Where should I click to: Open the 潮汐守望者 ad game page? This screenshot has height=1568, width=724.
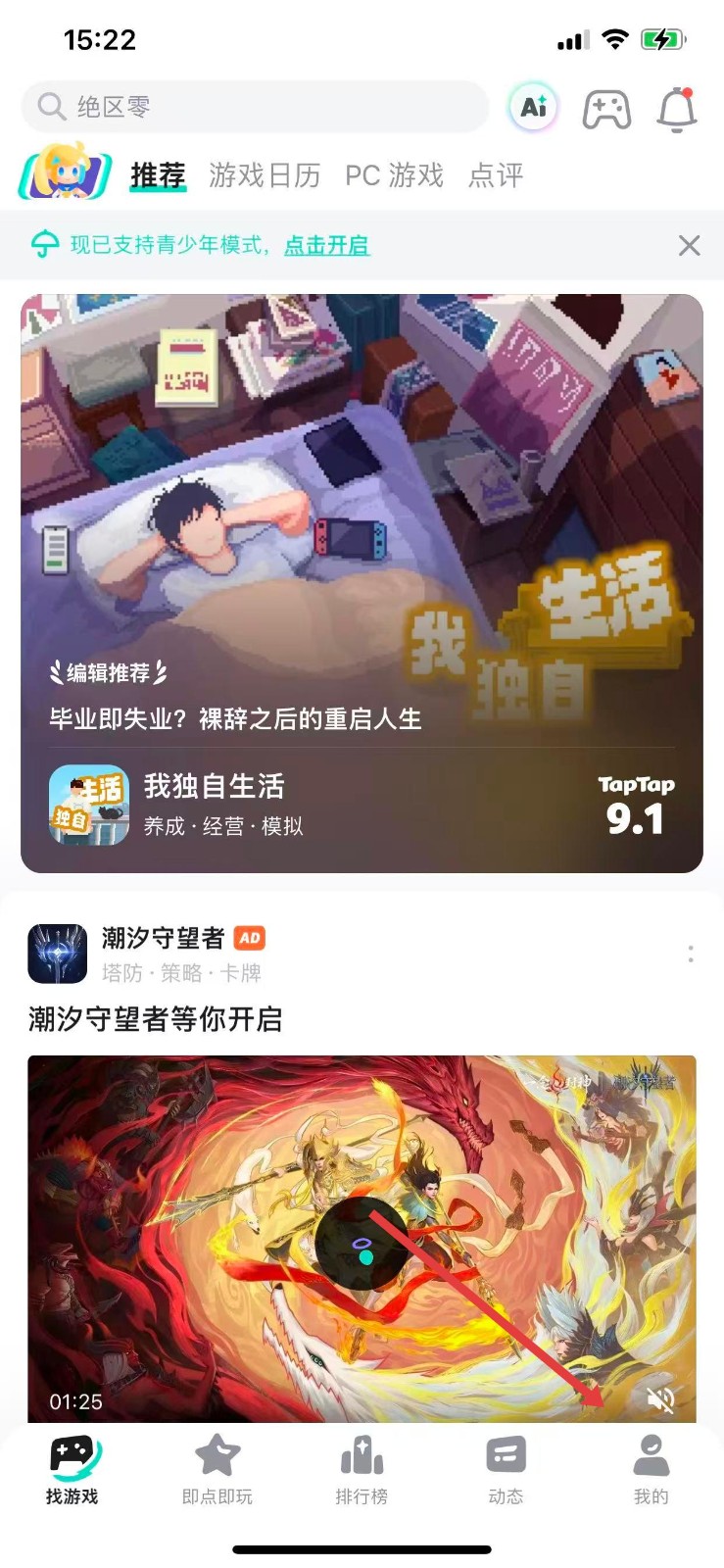pyautogui.click(x=163, y=939)
